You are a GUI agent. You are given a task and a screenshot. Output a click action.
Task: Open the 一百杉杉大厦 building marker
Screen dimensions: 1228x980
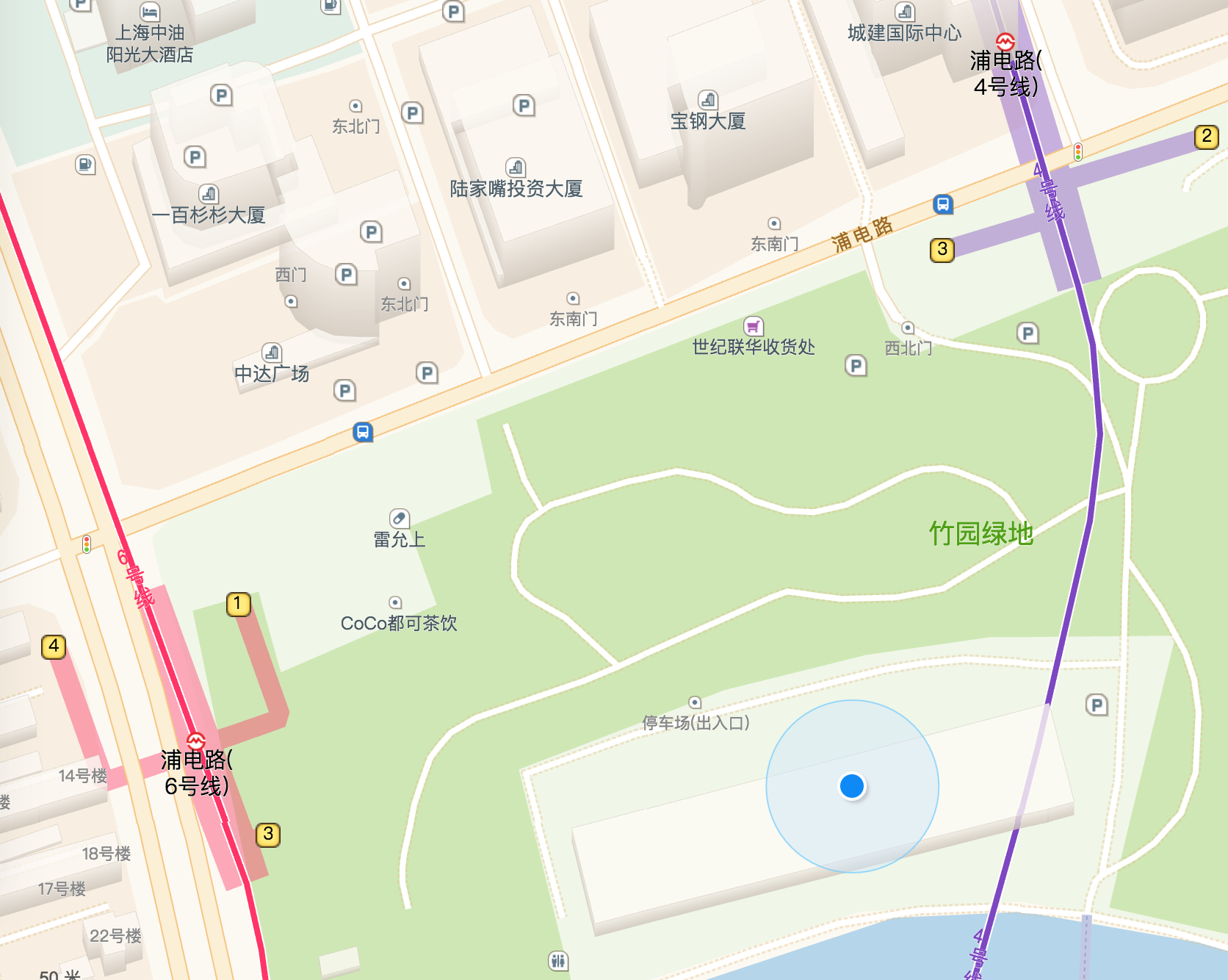tap(209, 194)
